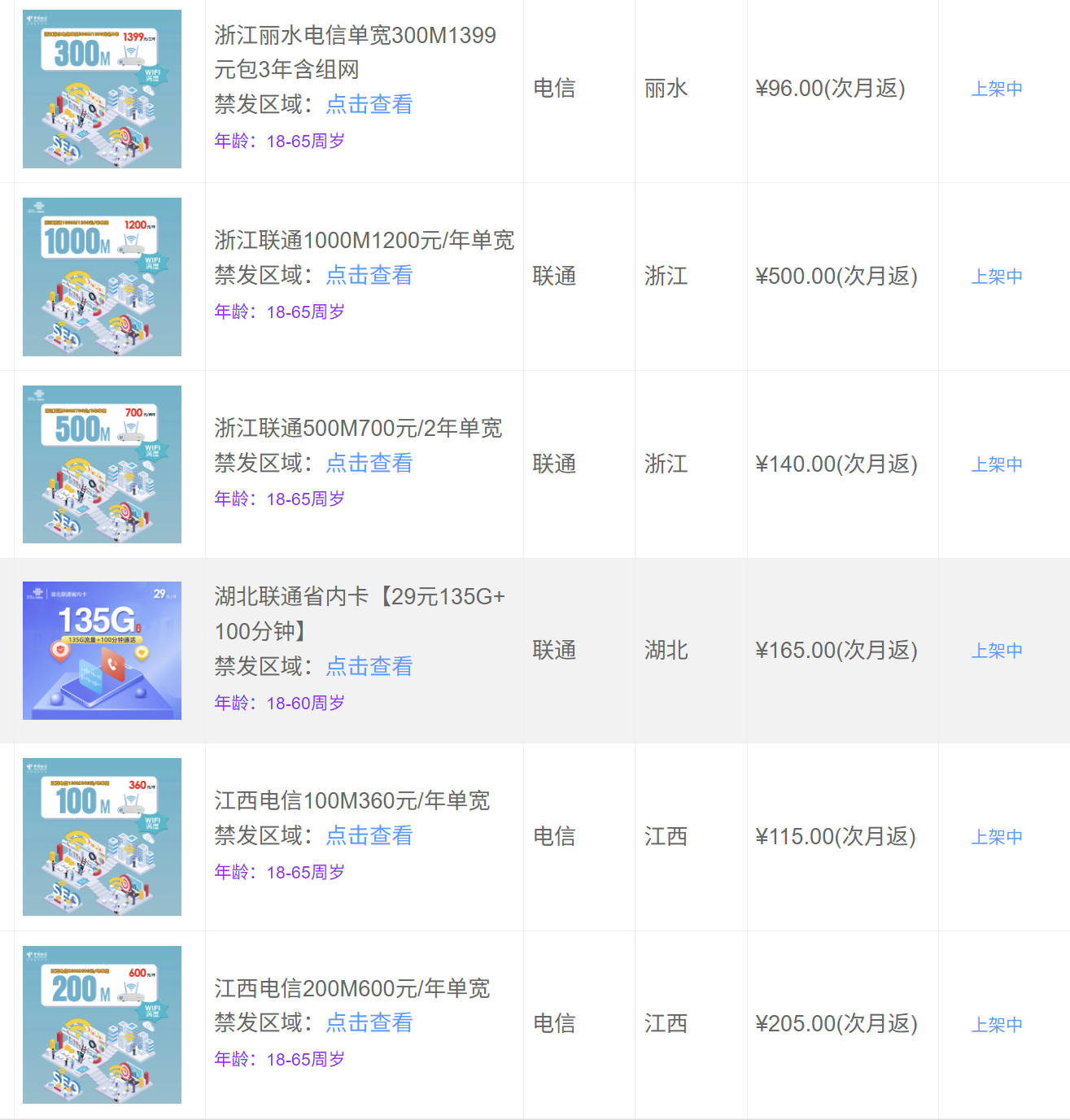Click 上架中 on the 湖北联通省内卡 row
1070x1120 pixels.
[x=996, y=649]
